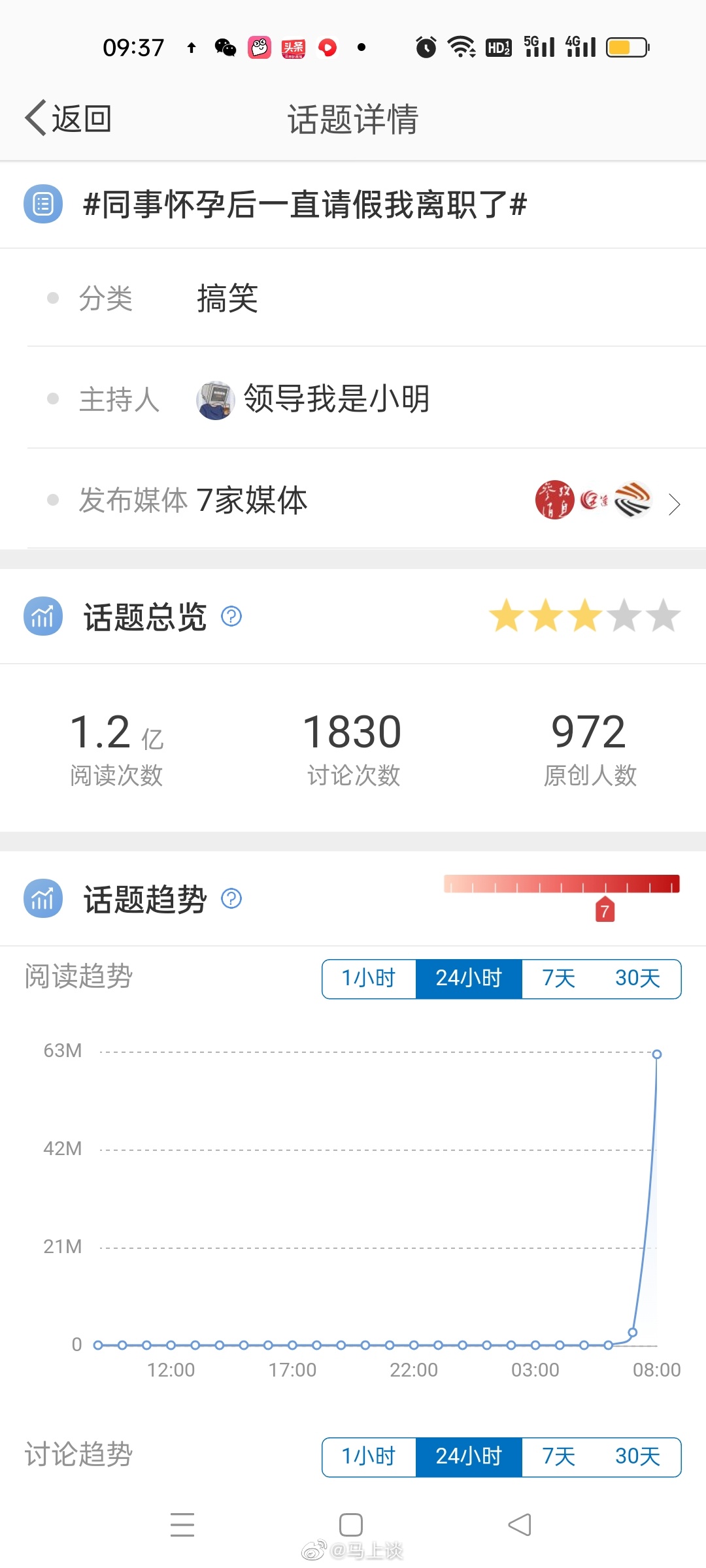Open the category label 搞笑
Viewport: 706px width, 1568px height.
[227, 299]
